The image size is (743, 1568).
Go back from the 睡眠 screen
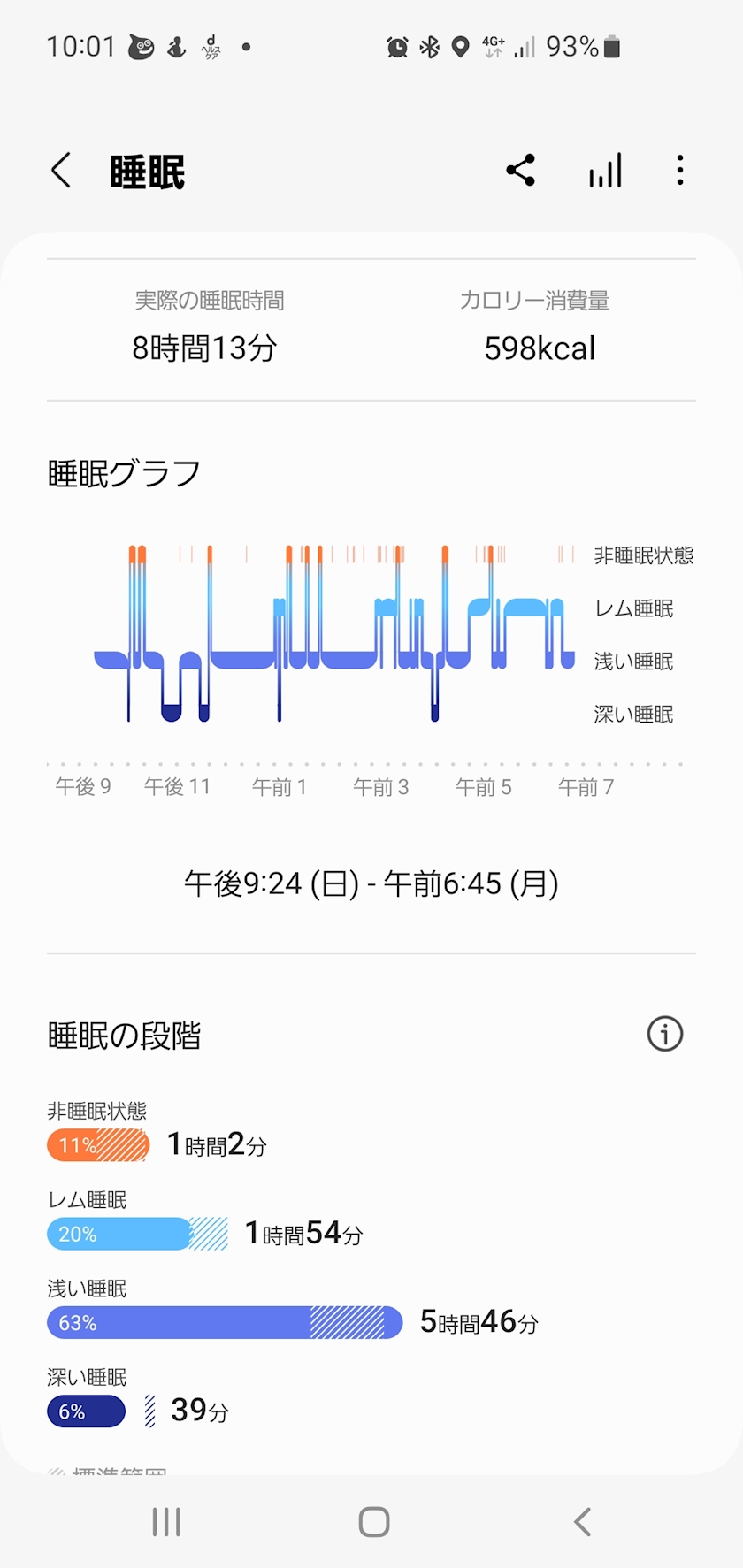coord(61,171)
